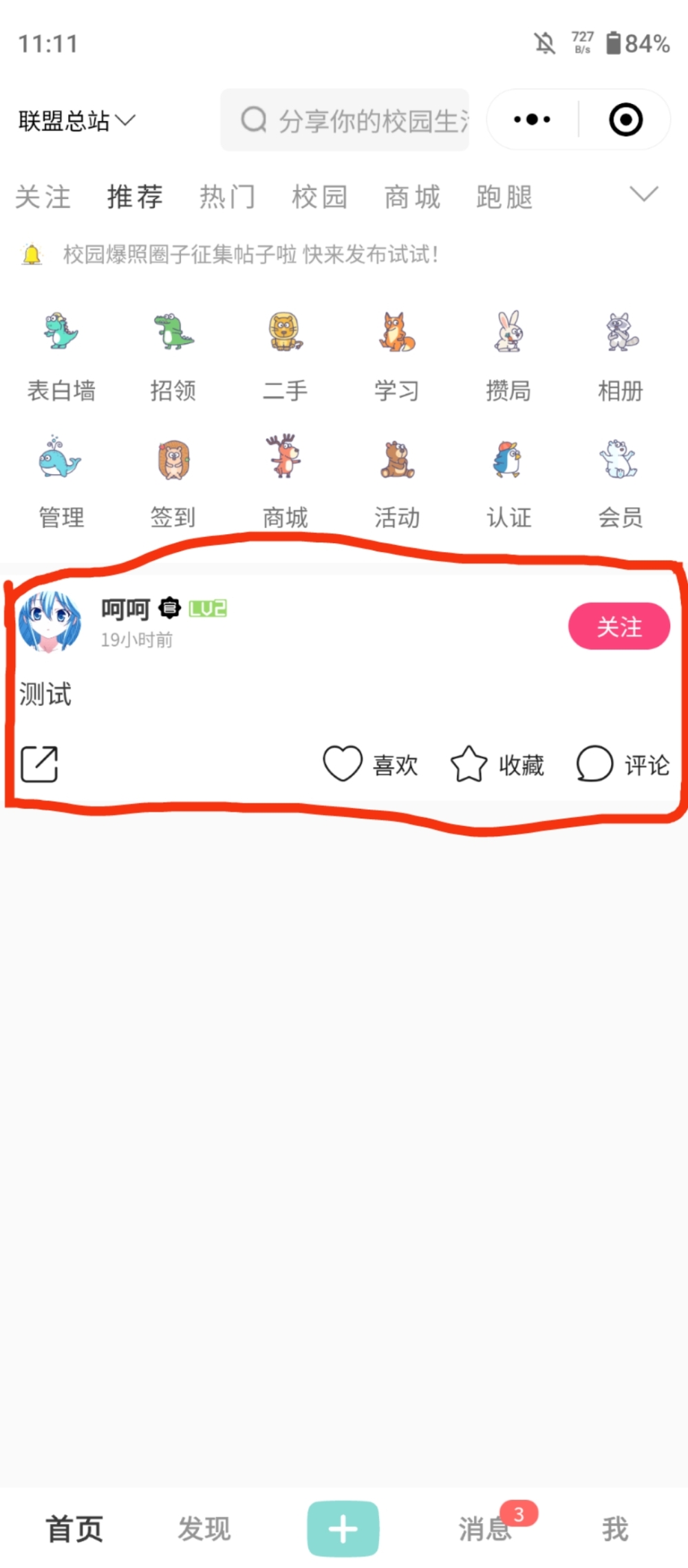Image resolution: width=688 pixels, height=1568 pixels.
Task: Open the mini program three-dot menu
Action: 532,120
